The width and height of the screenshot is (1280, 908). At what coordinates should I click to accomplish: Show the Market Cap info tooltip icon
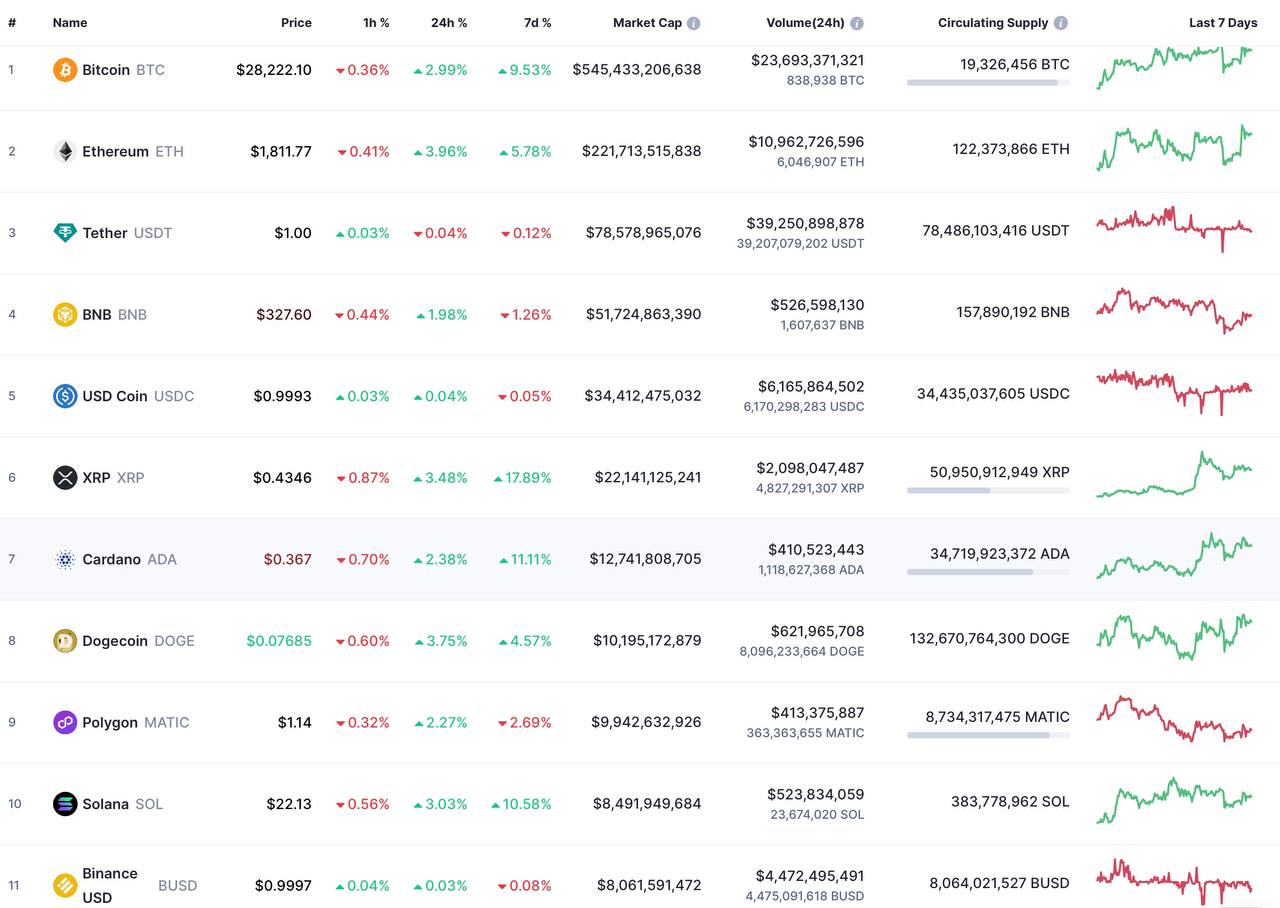(x=694, y=23)
